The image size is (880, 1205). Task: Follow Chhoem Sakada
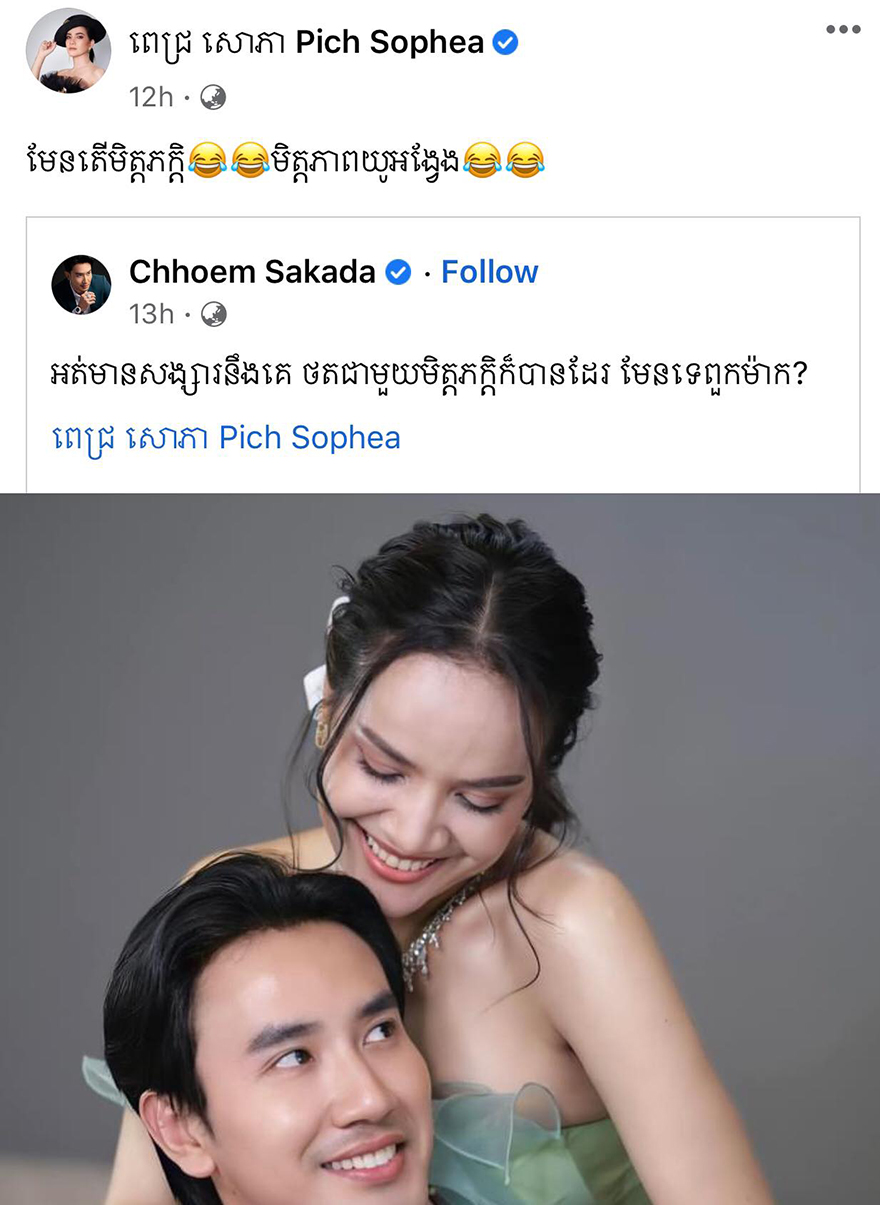[489, 272]
